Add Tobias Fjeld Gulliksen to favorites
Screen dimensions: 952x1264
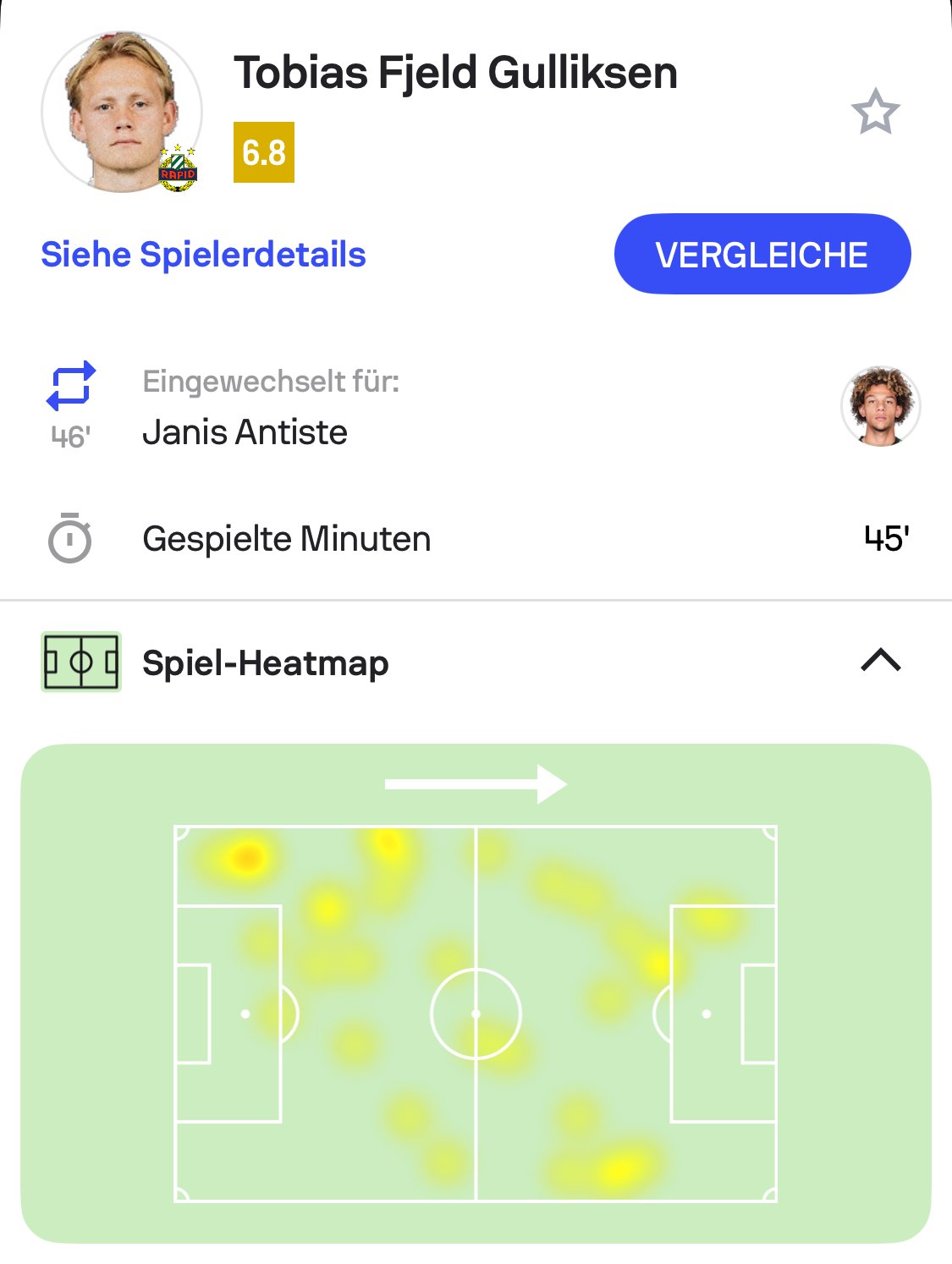(875, 113)
